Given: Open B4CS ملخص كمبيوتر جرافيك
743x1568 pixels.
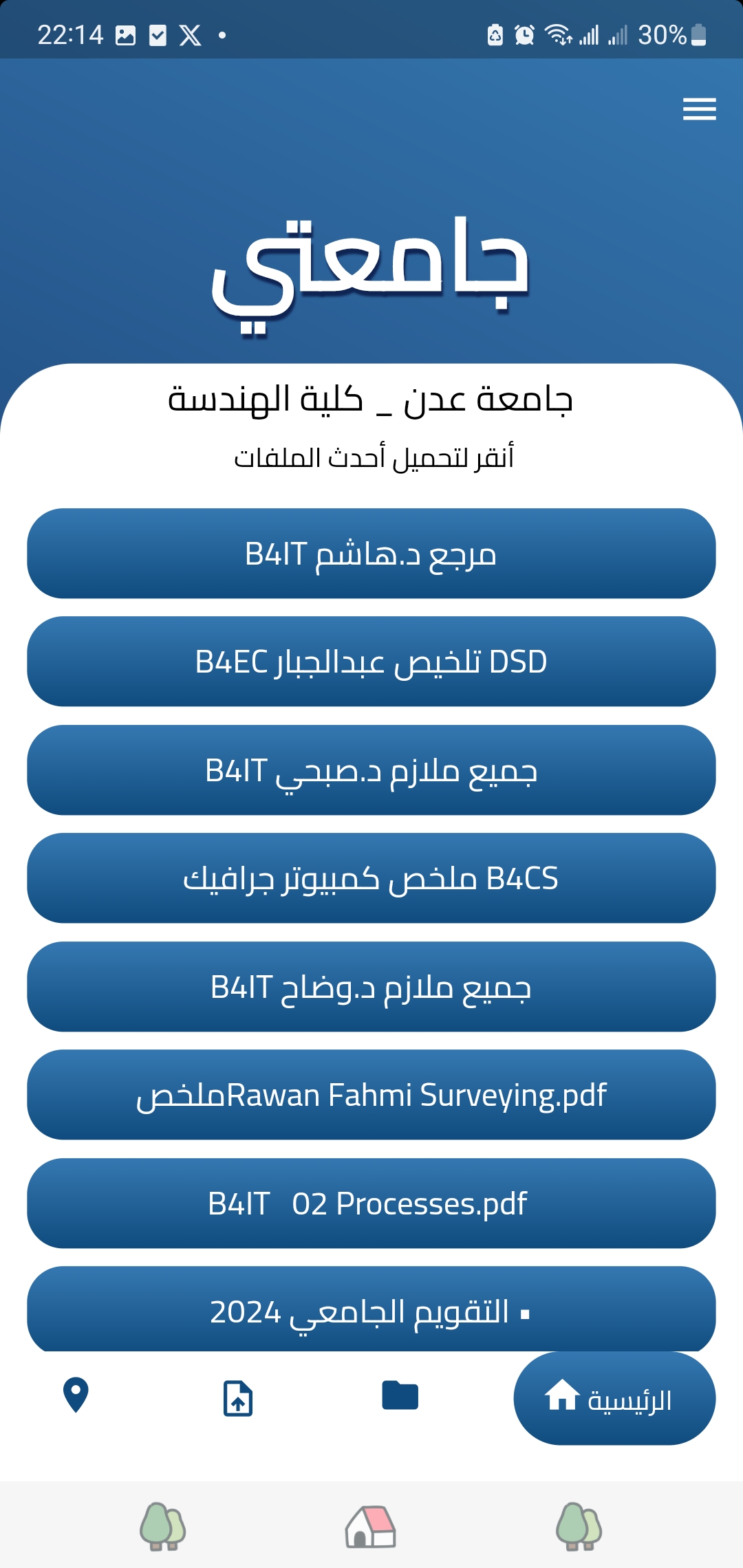Looking at the screenshot, I should pyautogui.click(x=371, y=878).
